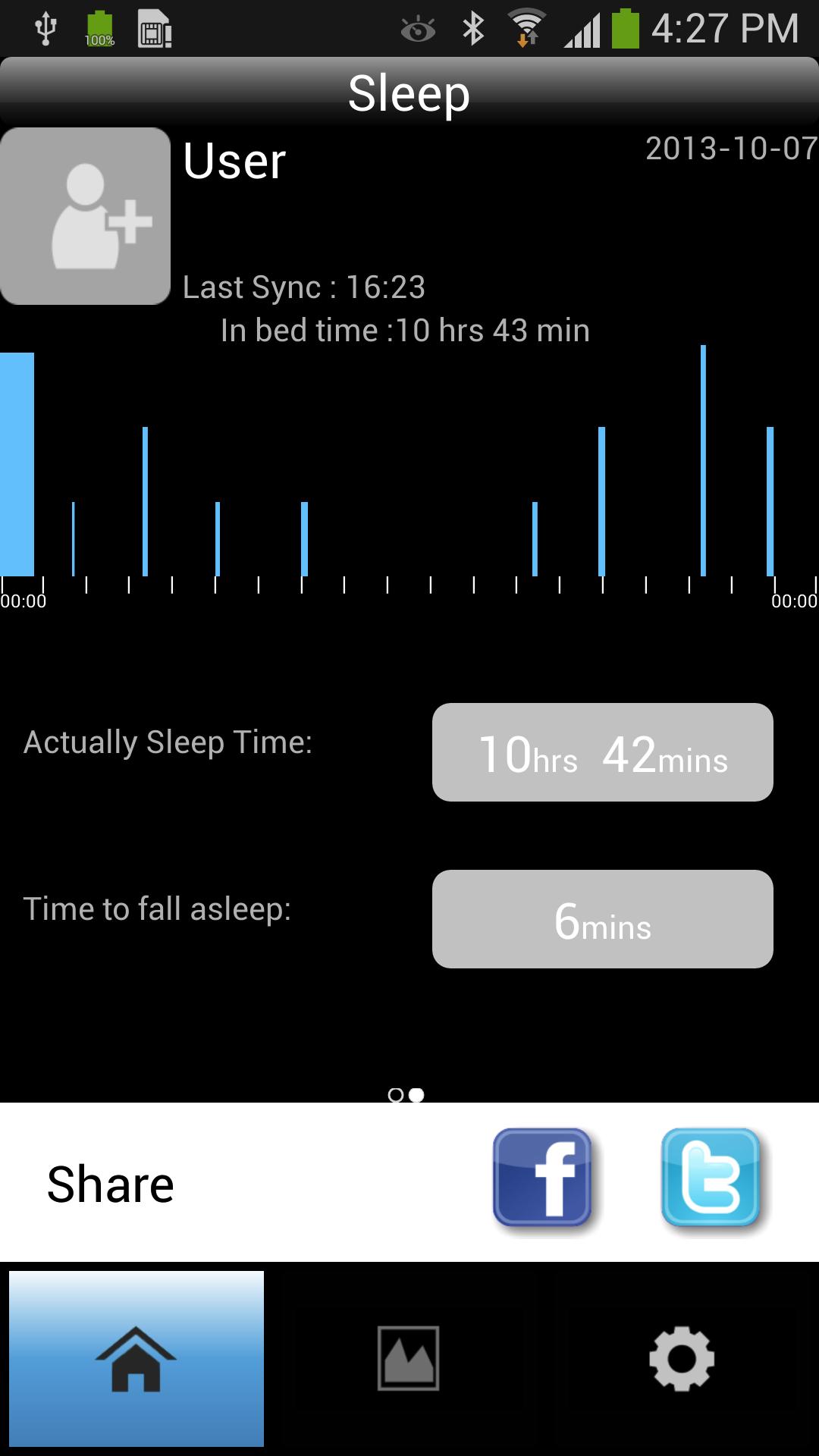Add a user profile via avatar icon
Viewport: 819px width, 1456px height.
pos(84,217)
